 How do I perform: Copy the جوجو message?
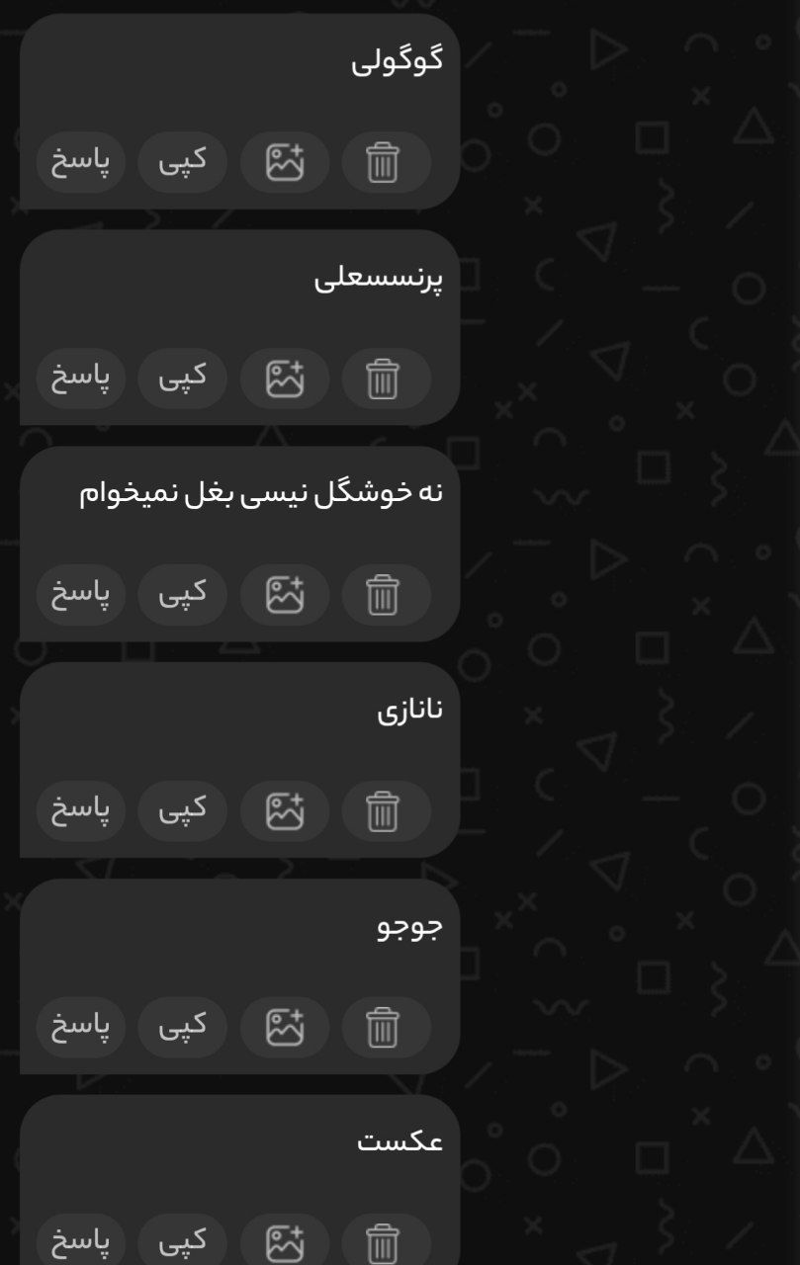tap(182, 1026)
